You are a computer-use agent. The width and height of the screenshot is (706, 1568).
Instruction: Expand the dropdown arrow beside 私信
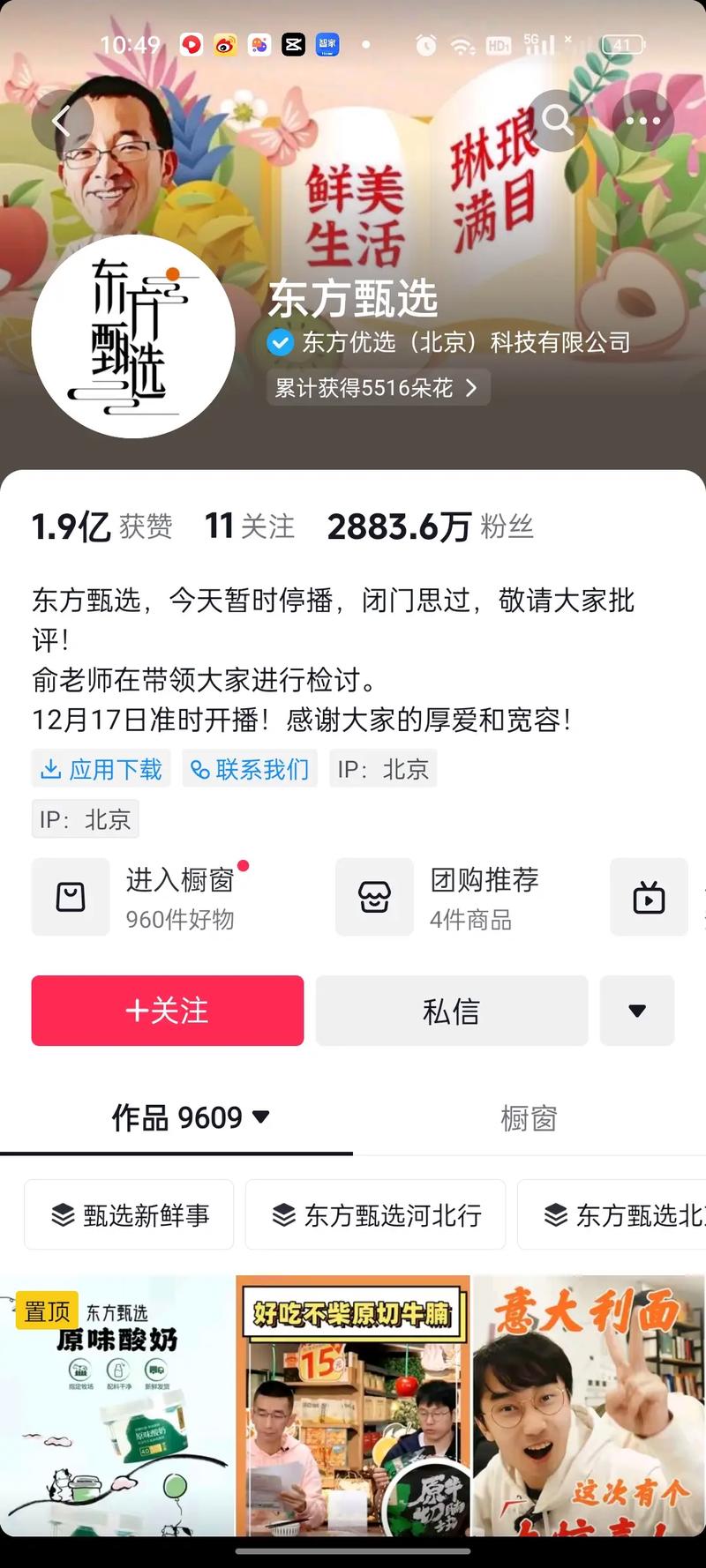pos(637,1011)
